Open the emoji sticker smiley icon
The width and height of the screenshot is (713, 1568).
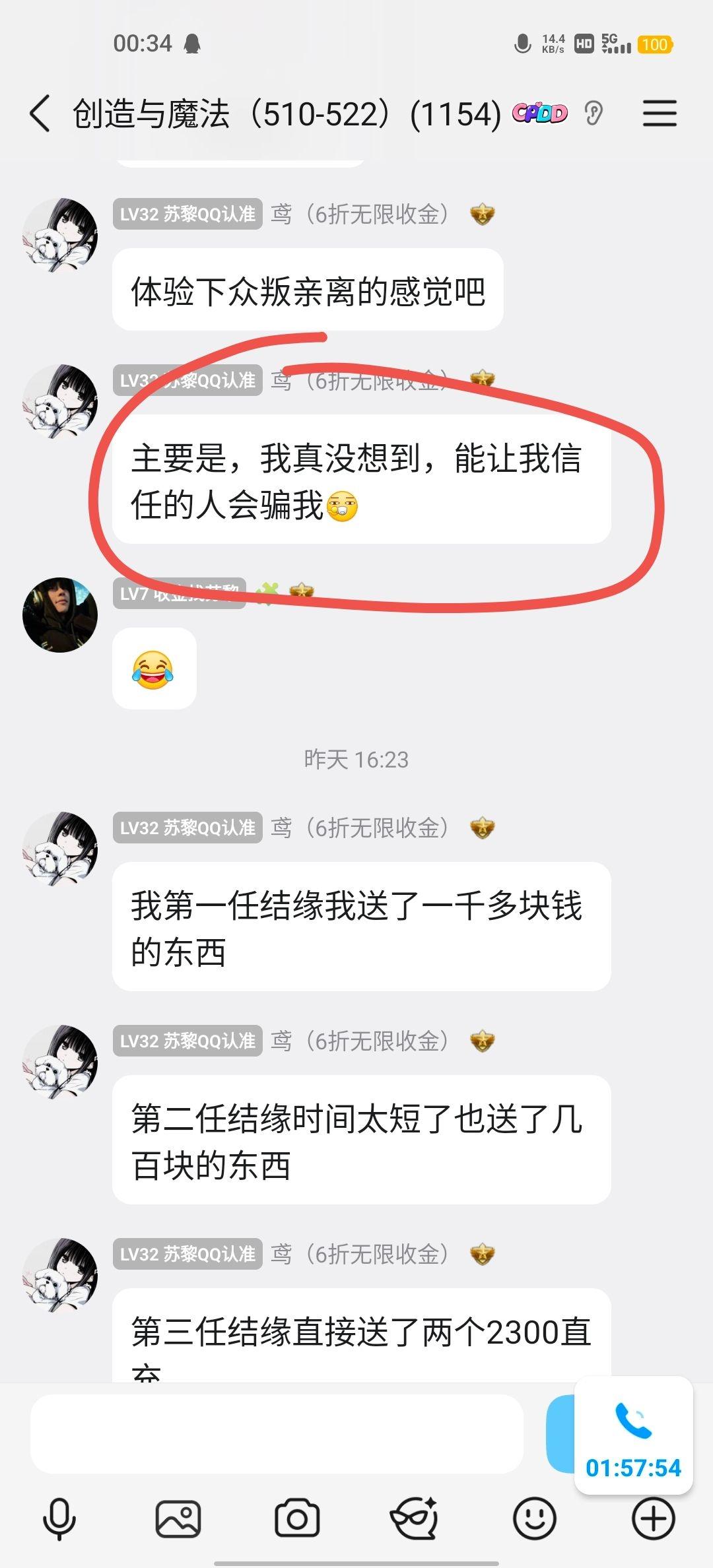point(536,1517)
